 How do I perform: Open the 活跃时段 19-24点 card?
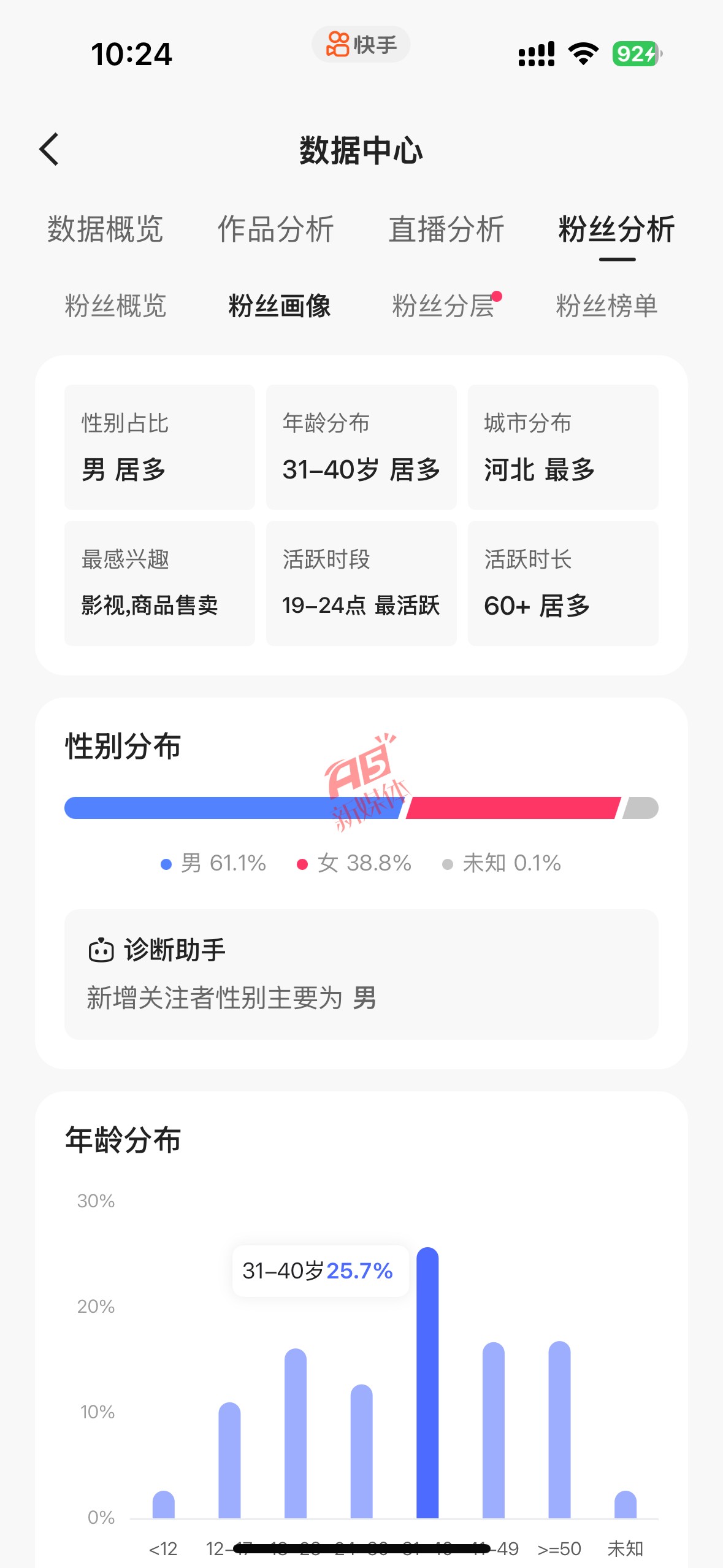(361, 583)
